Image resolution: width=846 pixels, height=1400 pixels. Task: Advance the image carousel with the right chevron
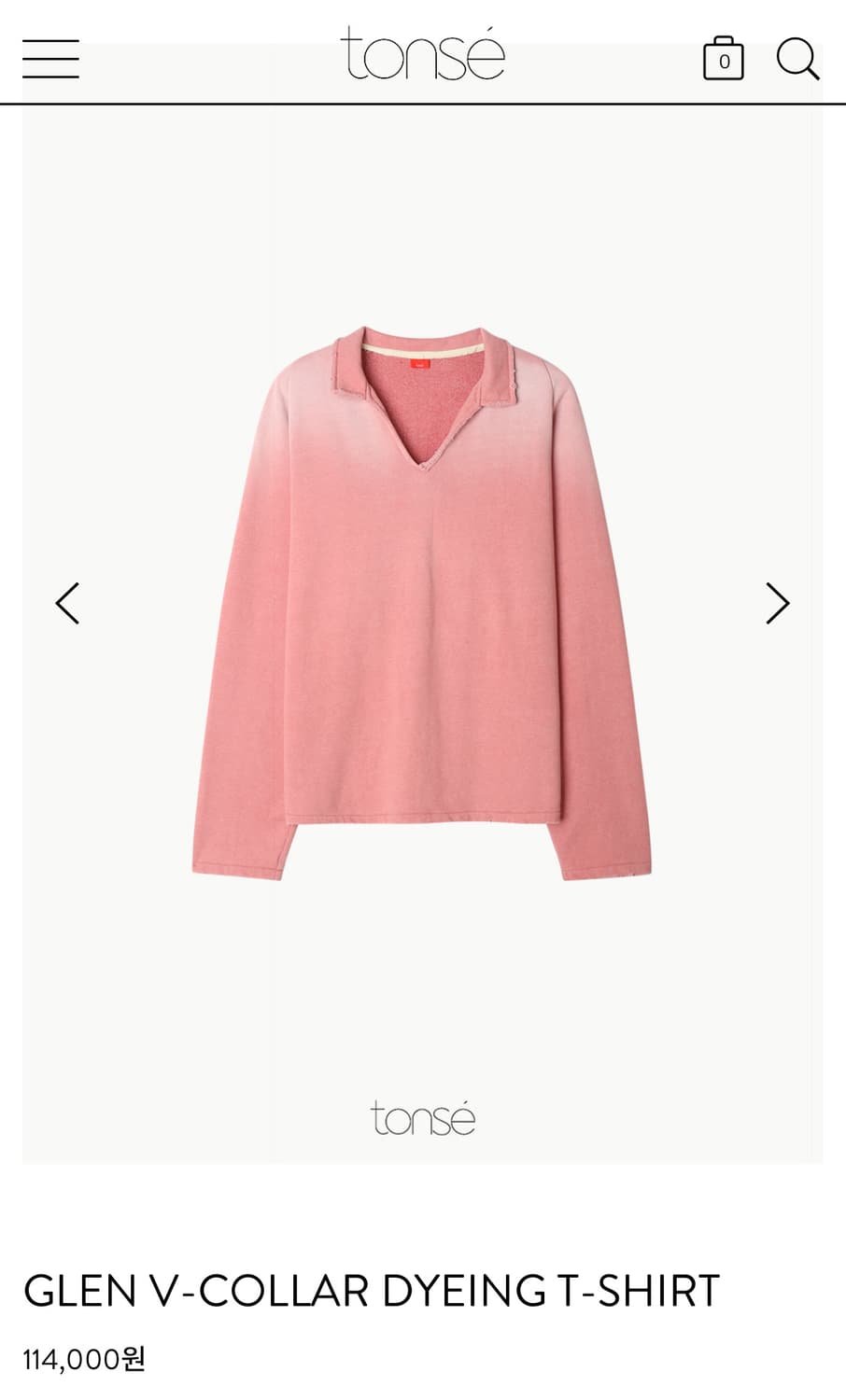click(776, 604)
